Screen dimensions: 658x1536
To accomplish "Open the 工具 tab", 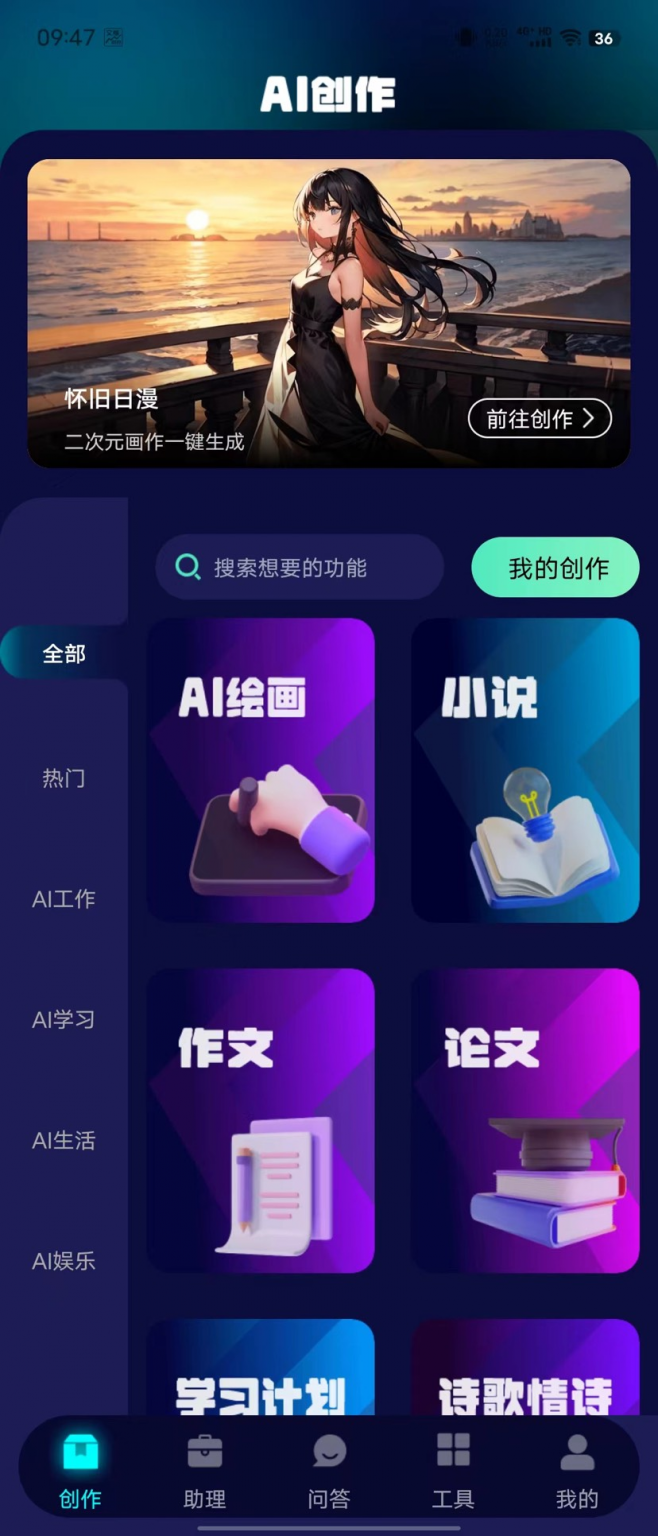I will click(x=453, y=1470).
